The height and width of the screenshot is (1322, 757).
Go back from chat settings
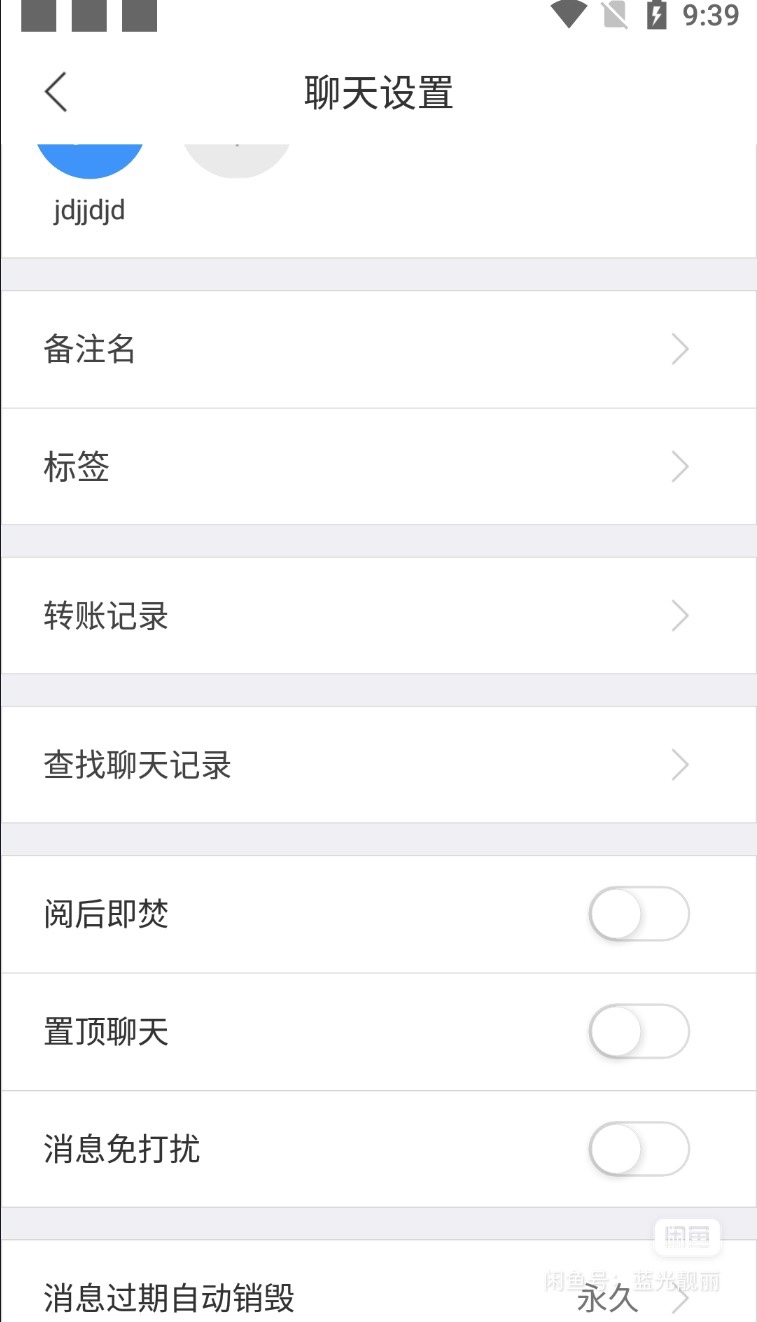[57, 92]
